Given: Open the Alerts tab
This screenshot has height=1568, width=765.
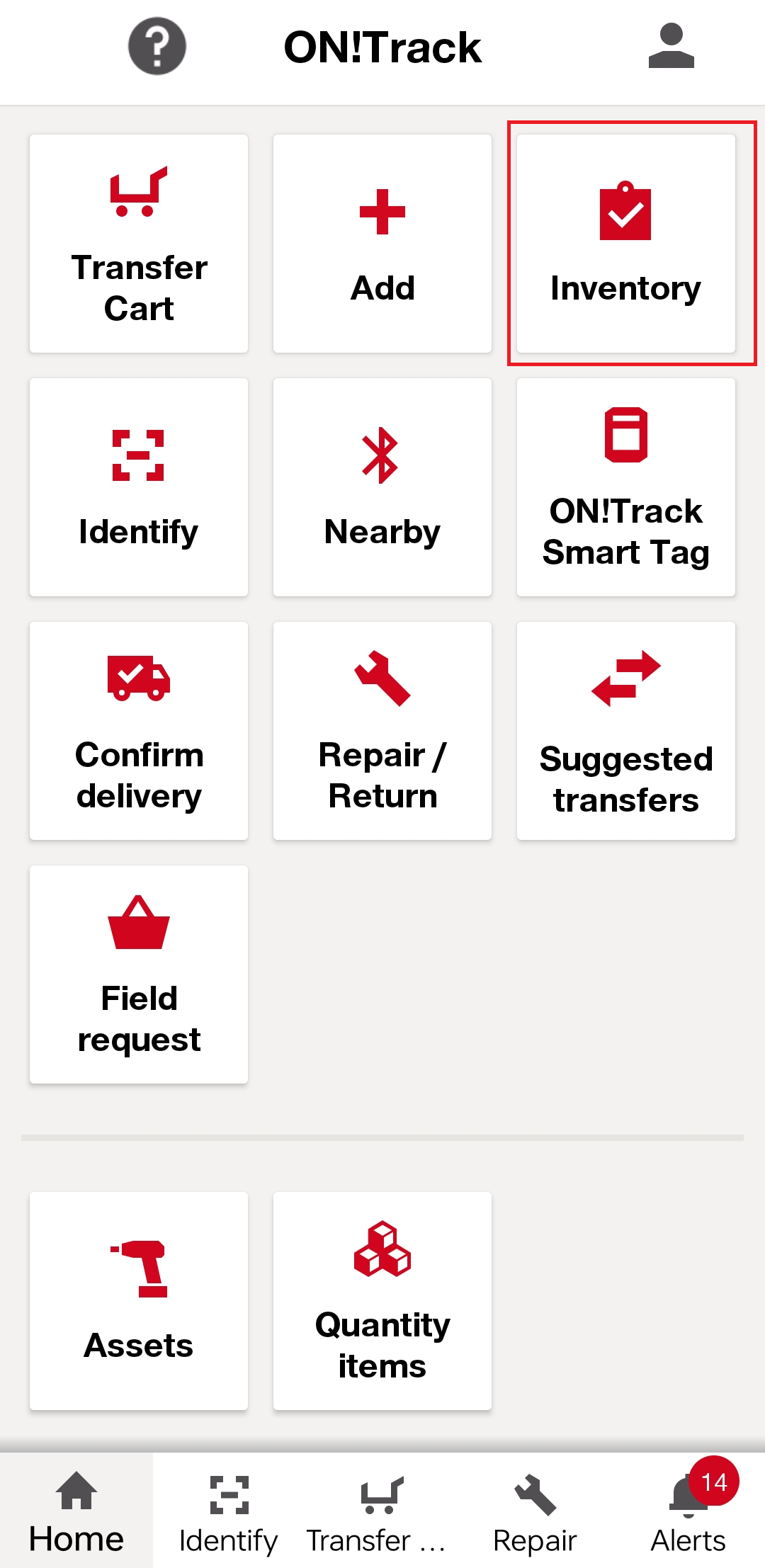Looking at the screenshot, I should [x=688, y=1511].
